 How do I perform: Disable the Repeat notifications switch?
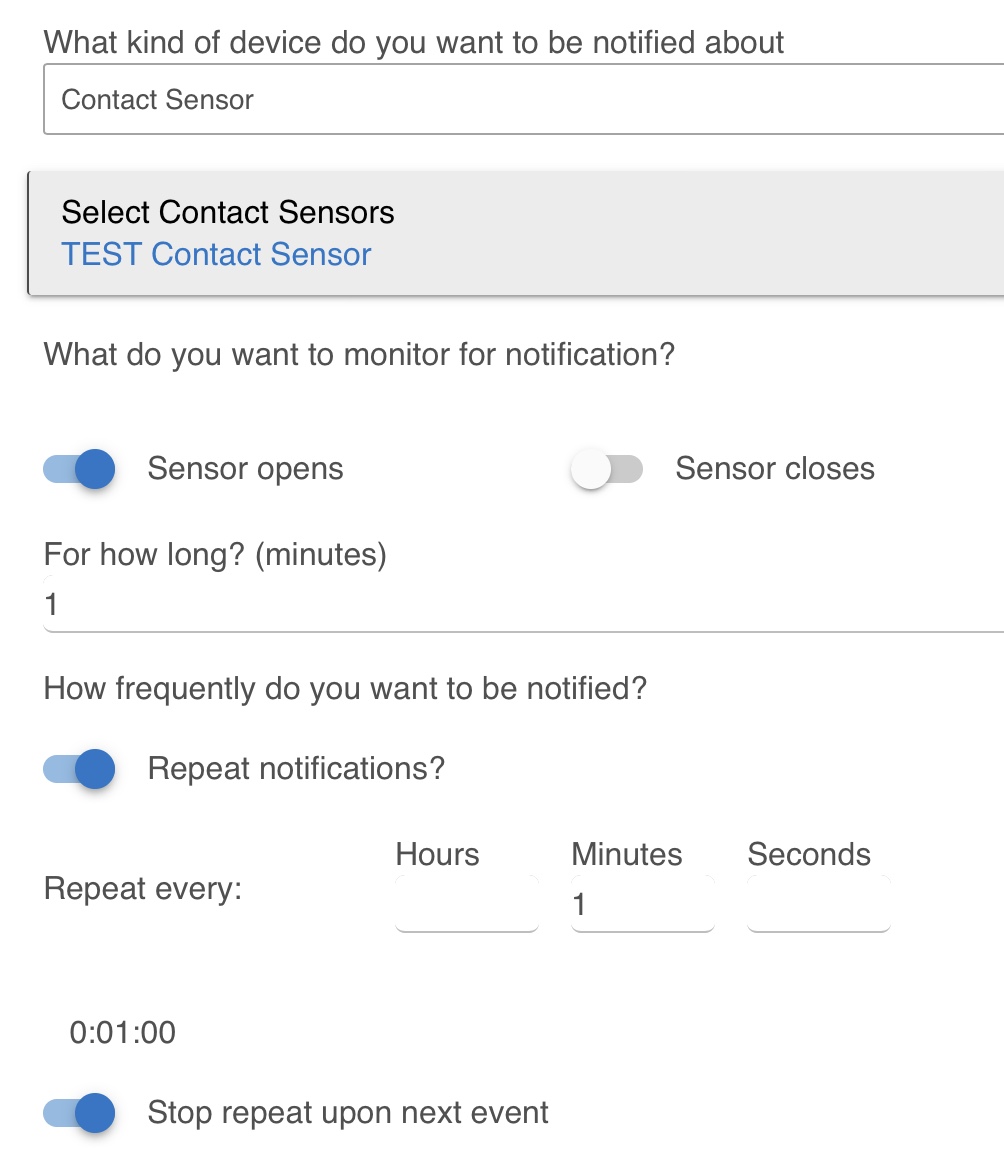80,769
